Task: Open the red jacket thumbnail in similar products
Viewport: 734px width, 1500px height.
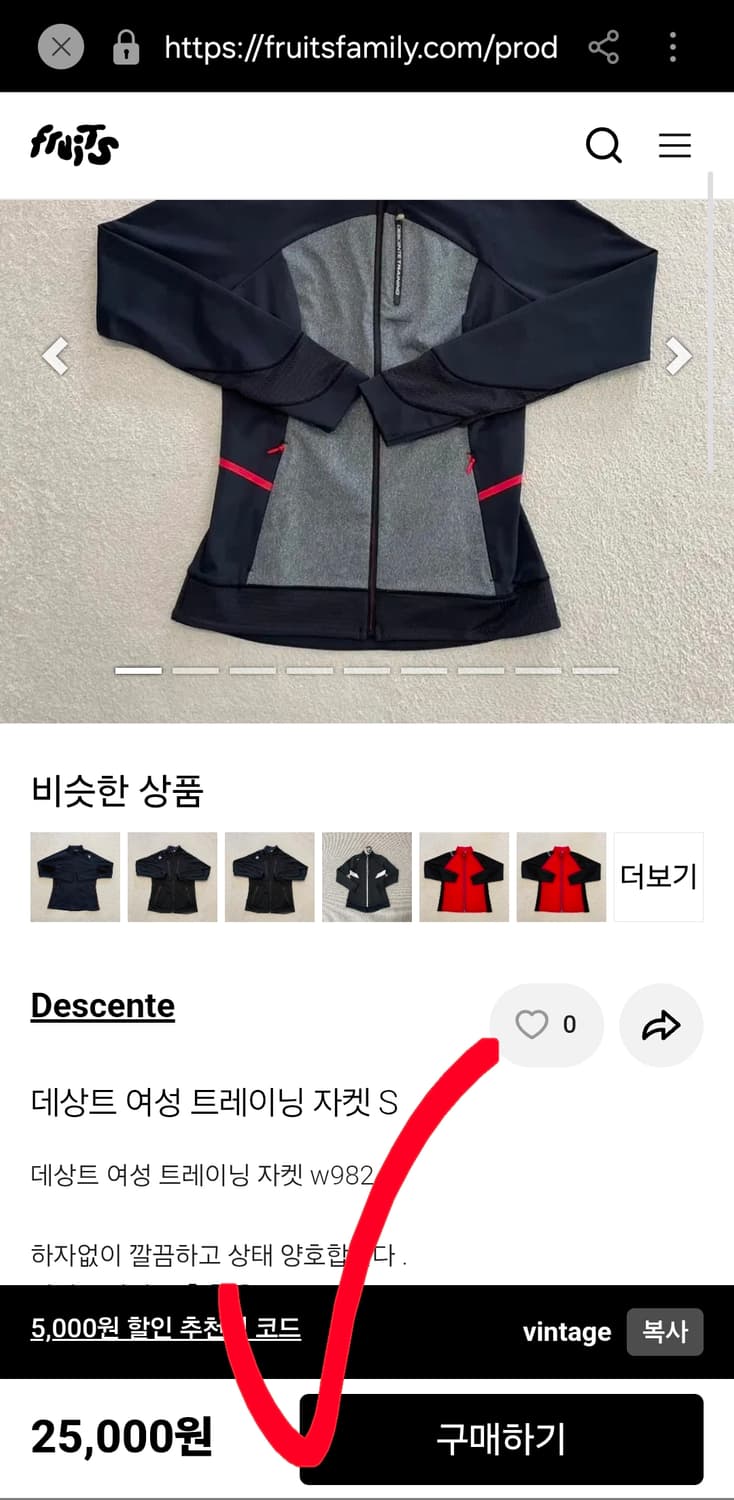Action: pyautogui.click(x=464, y=876)
